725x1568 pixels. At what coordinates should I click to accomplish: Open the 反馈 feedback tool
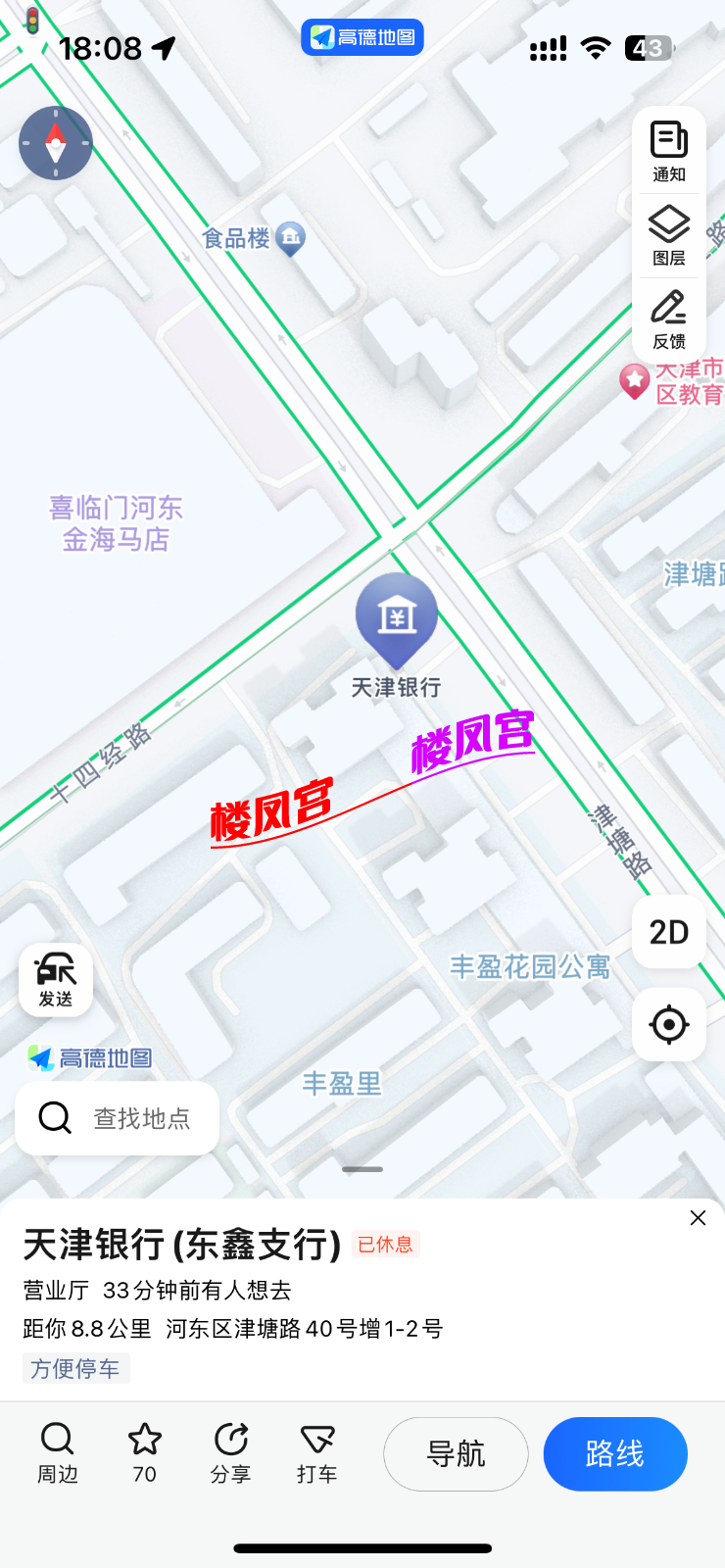669,319
